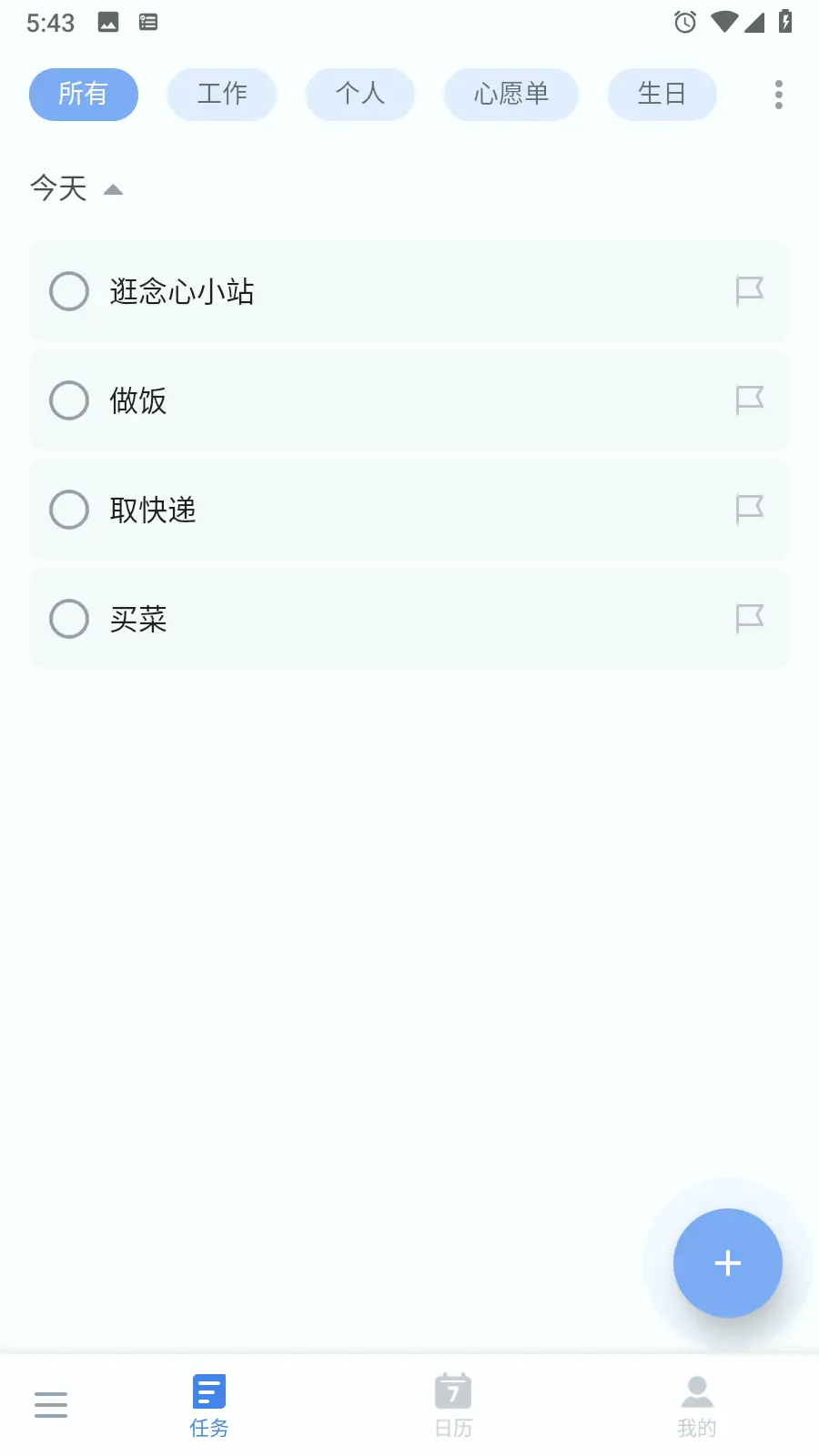The height and width of the screenshot is (1456, 819).
Task: Open the 我的 profile section
Action: pos(696,1404)
